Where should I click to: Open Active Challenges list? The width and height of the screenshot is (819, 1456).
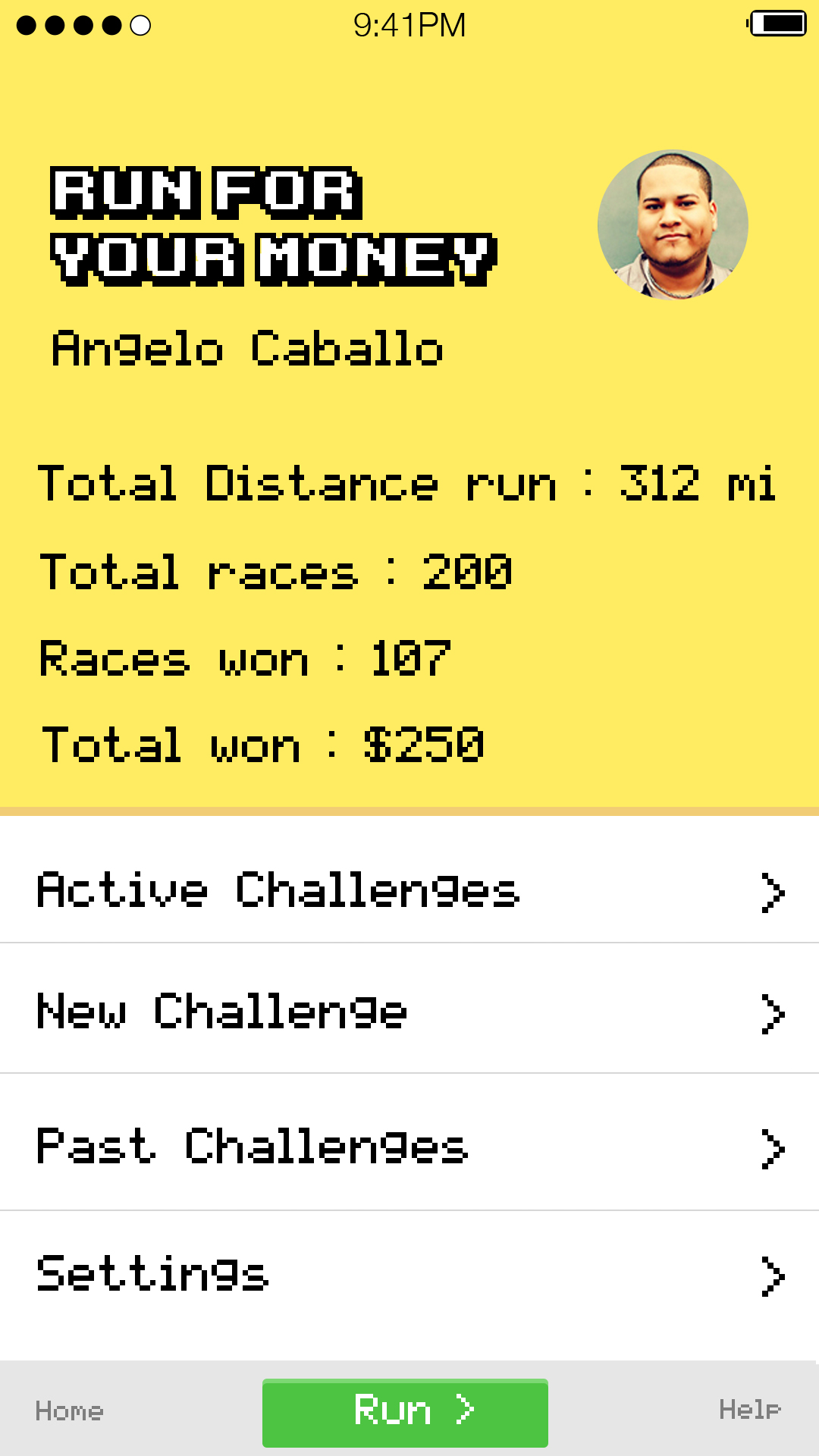coord(409,889)
